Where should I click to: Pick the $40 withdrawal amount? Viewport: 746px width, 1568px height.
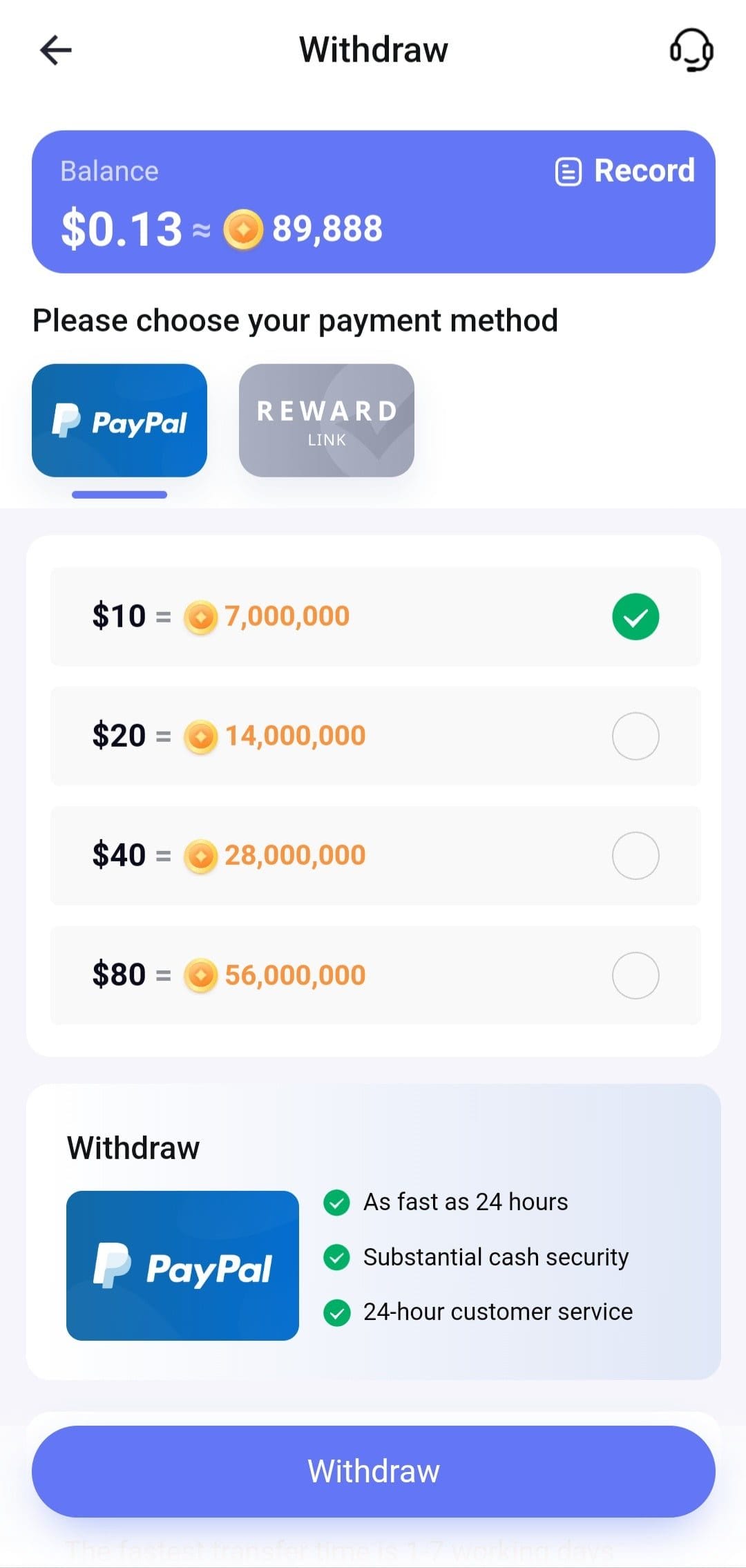click(376, 855)
